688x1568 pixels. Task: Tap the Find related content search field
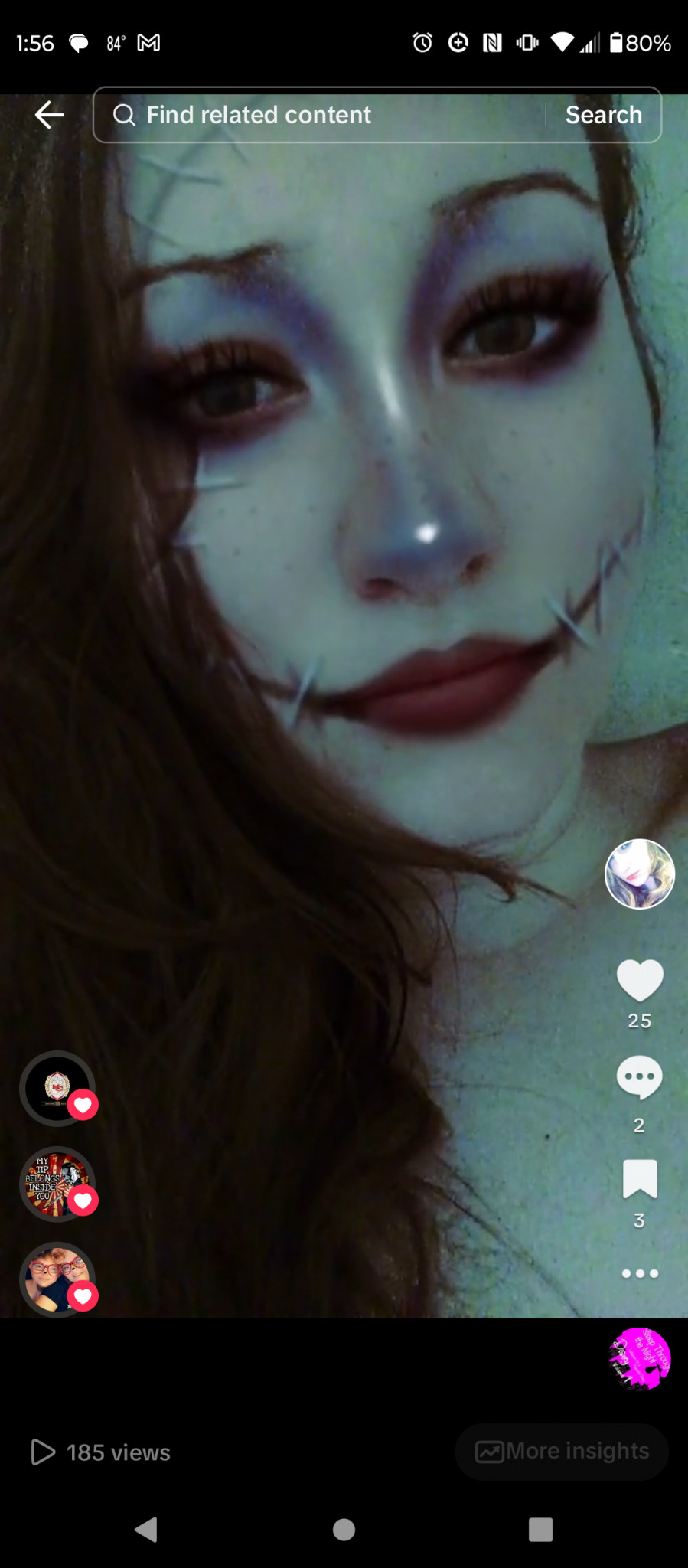tap(319, 115)
